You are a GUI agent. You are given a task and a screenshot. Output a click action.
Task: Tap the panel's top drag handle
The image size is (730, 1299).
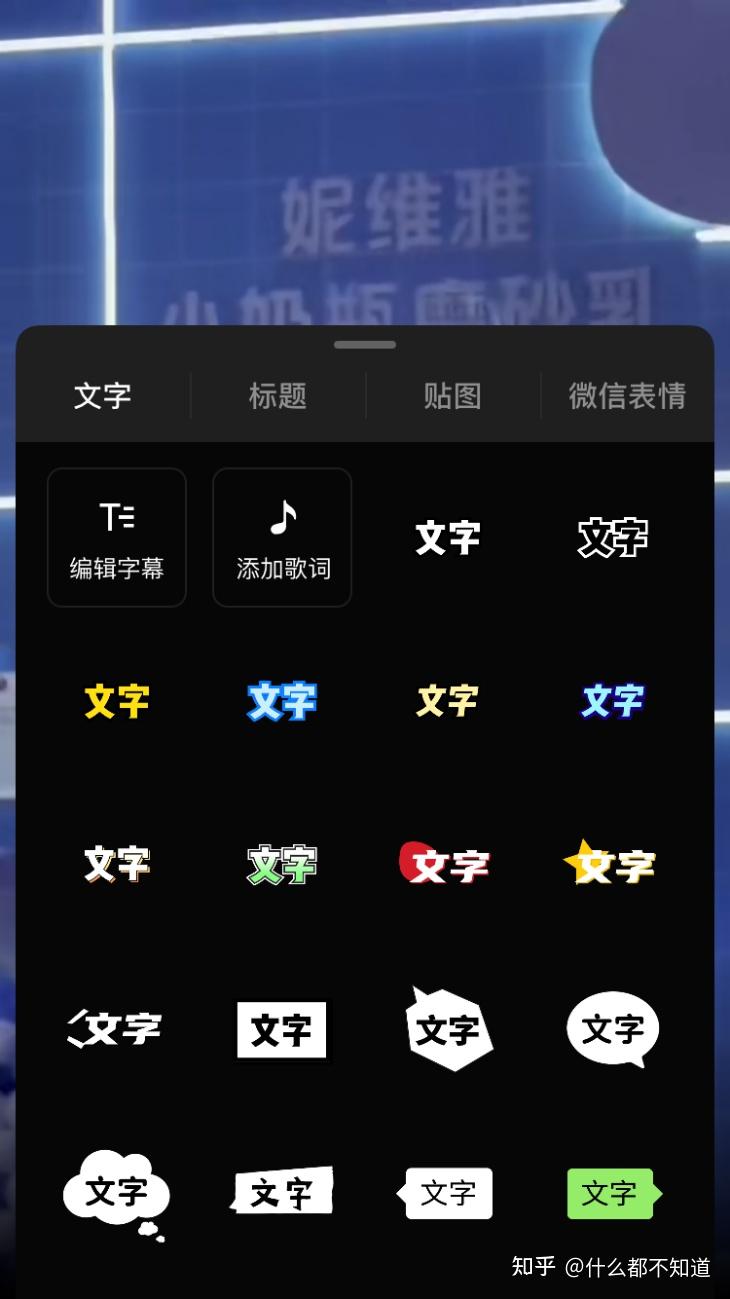tap(365, 345)
